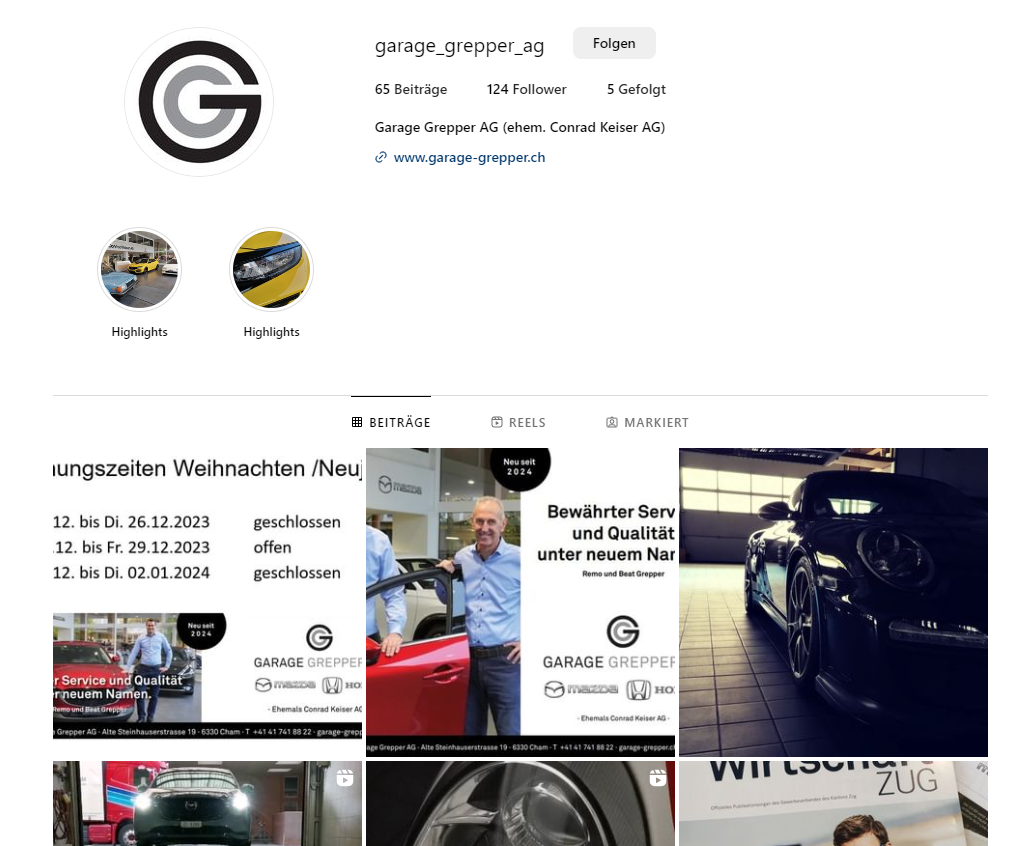
Task: Open the reel of the car in the workshop
Action: click(x=207, y=804)
